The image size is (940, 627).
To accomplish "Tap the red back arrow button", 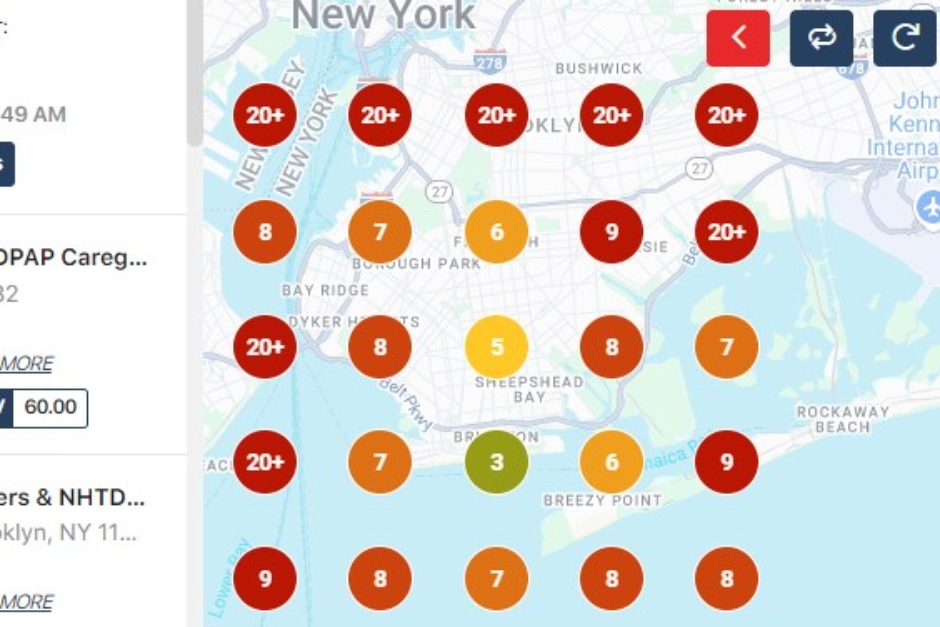I will [x=738, y=38].
